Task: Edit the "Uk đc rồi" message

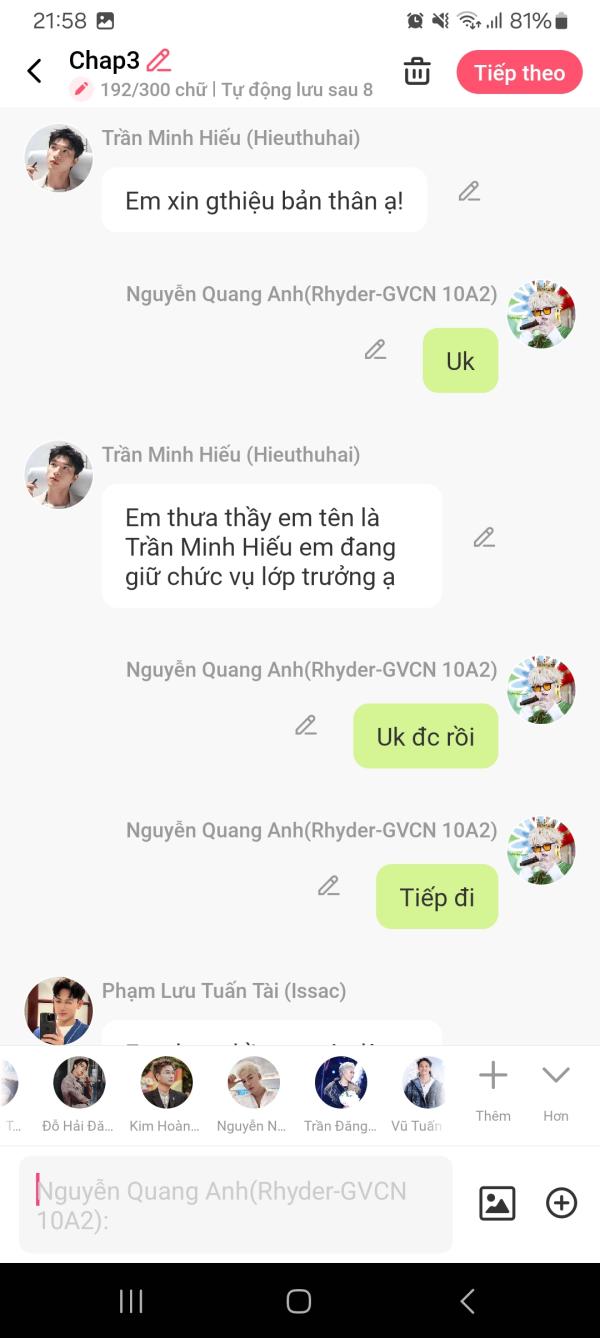Action: tap(306, 725)
